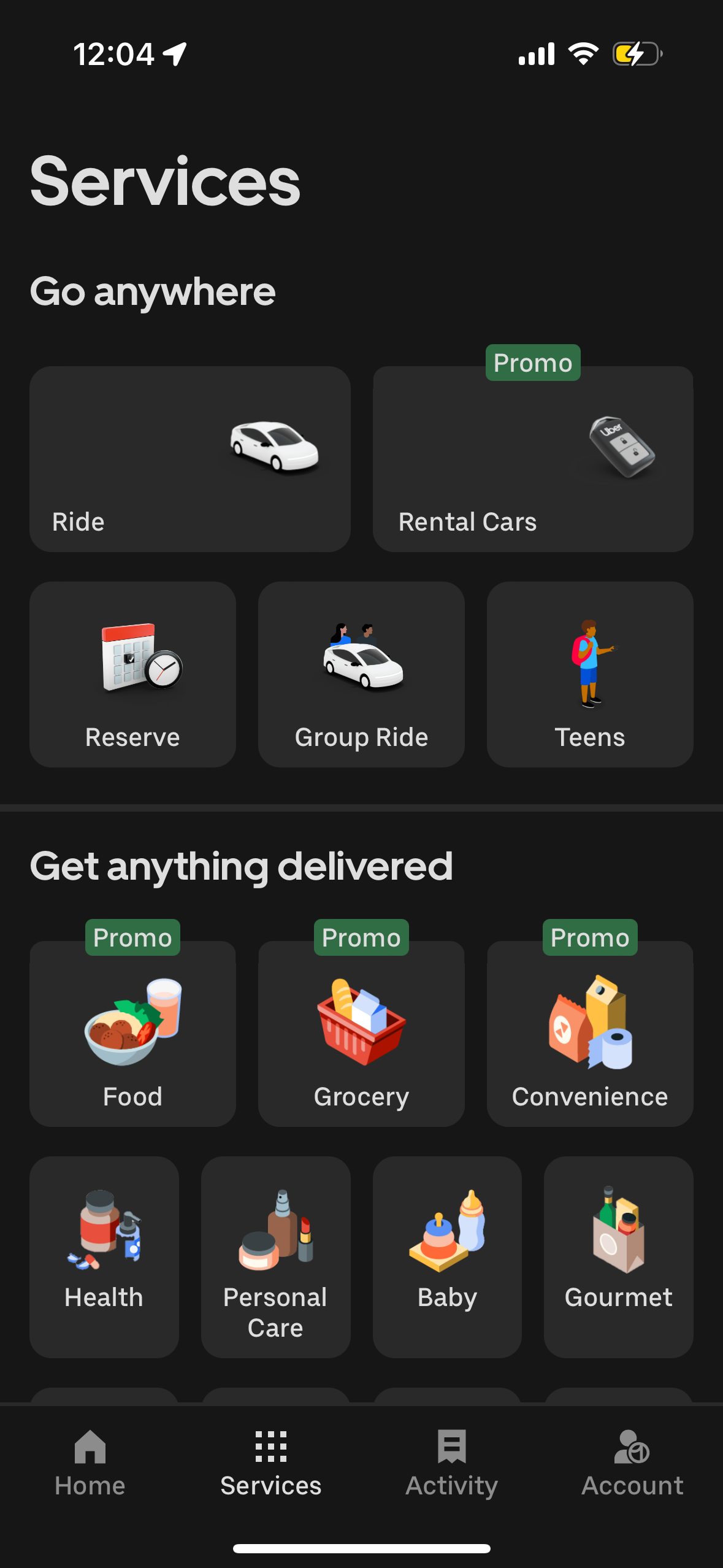Open the Grocery delivery service
The width and height of the screenshot is (723, 1568).
361,1037
